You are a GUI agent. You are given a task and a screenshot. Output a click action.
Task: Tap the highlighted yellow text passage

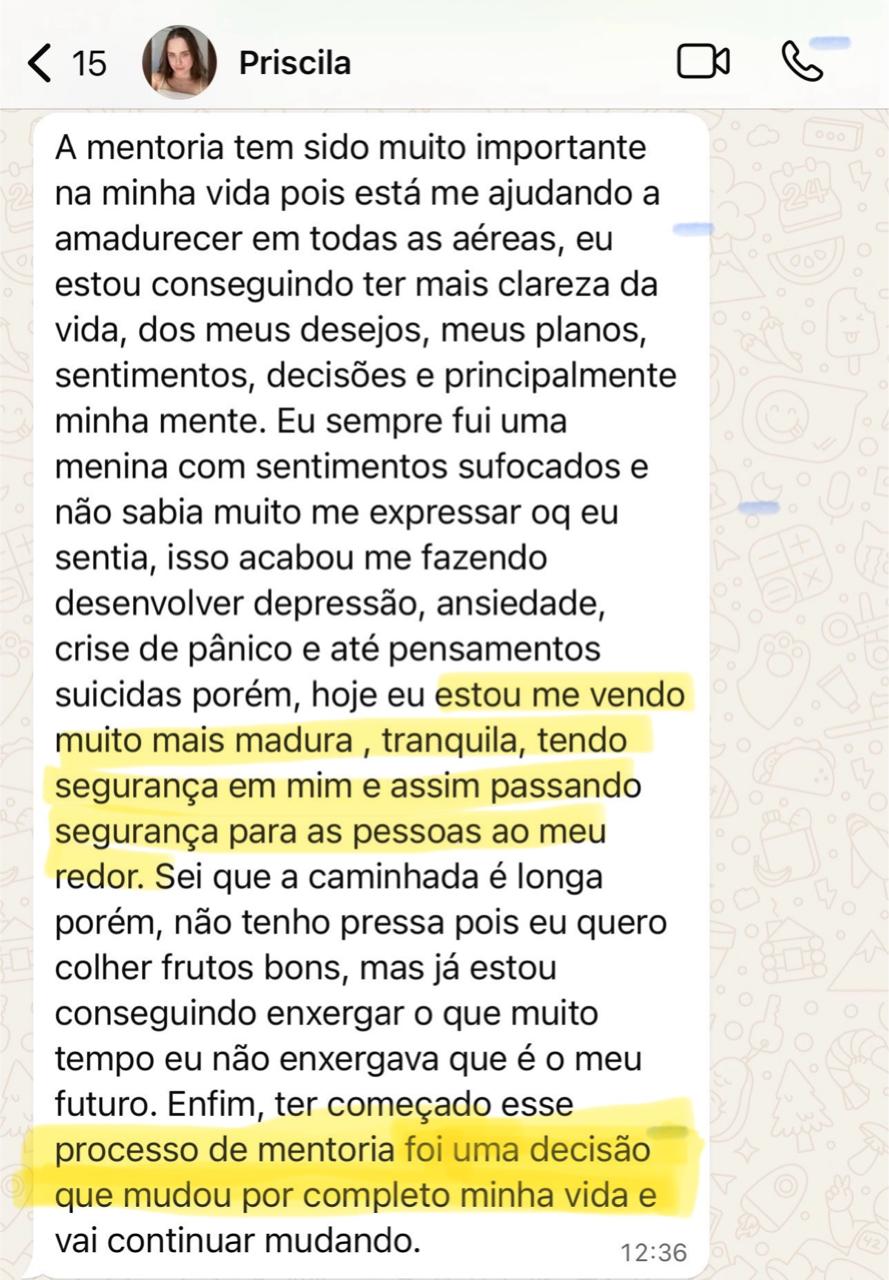(370, 785)
